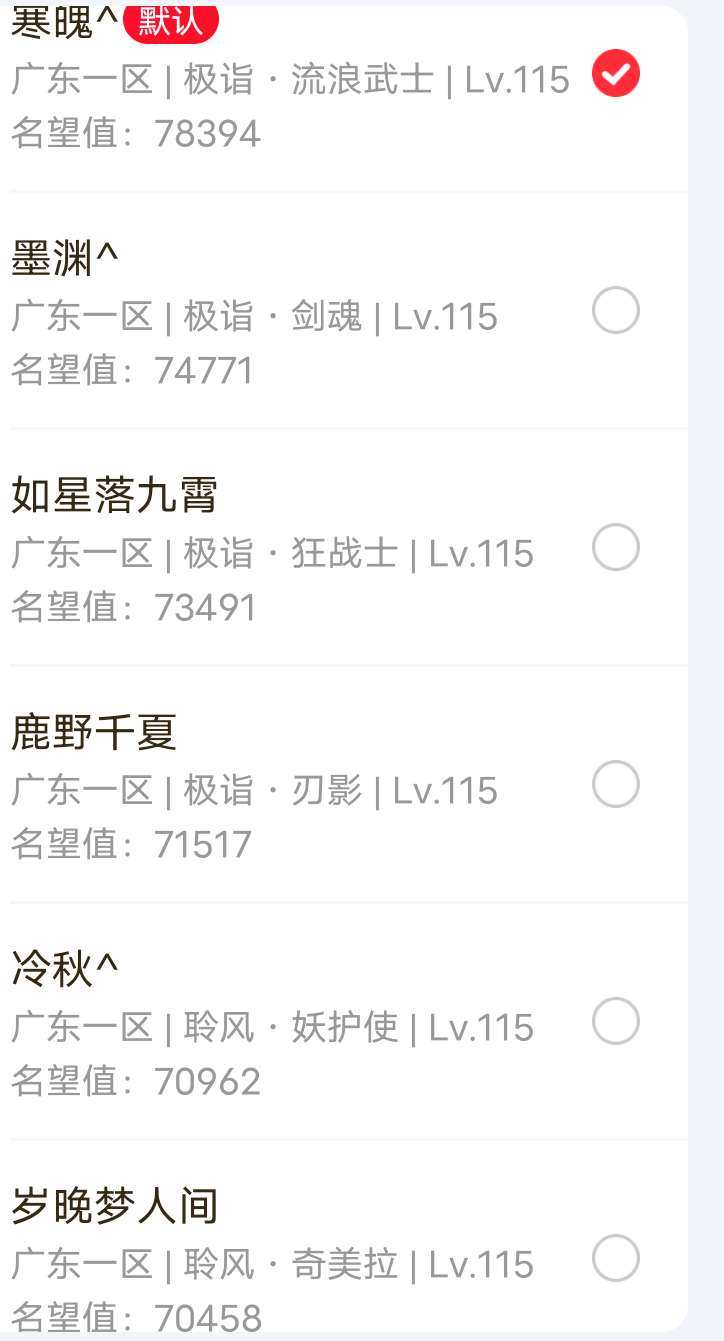
Task: Select the radio button next to 岁晚梦人间
Action: pos(614,1259)
